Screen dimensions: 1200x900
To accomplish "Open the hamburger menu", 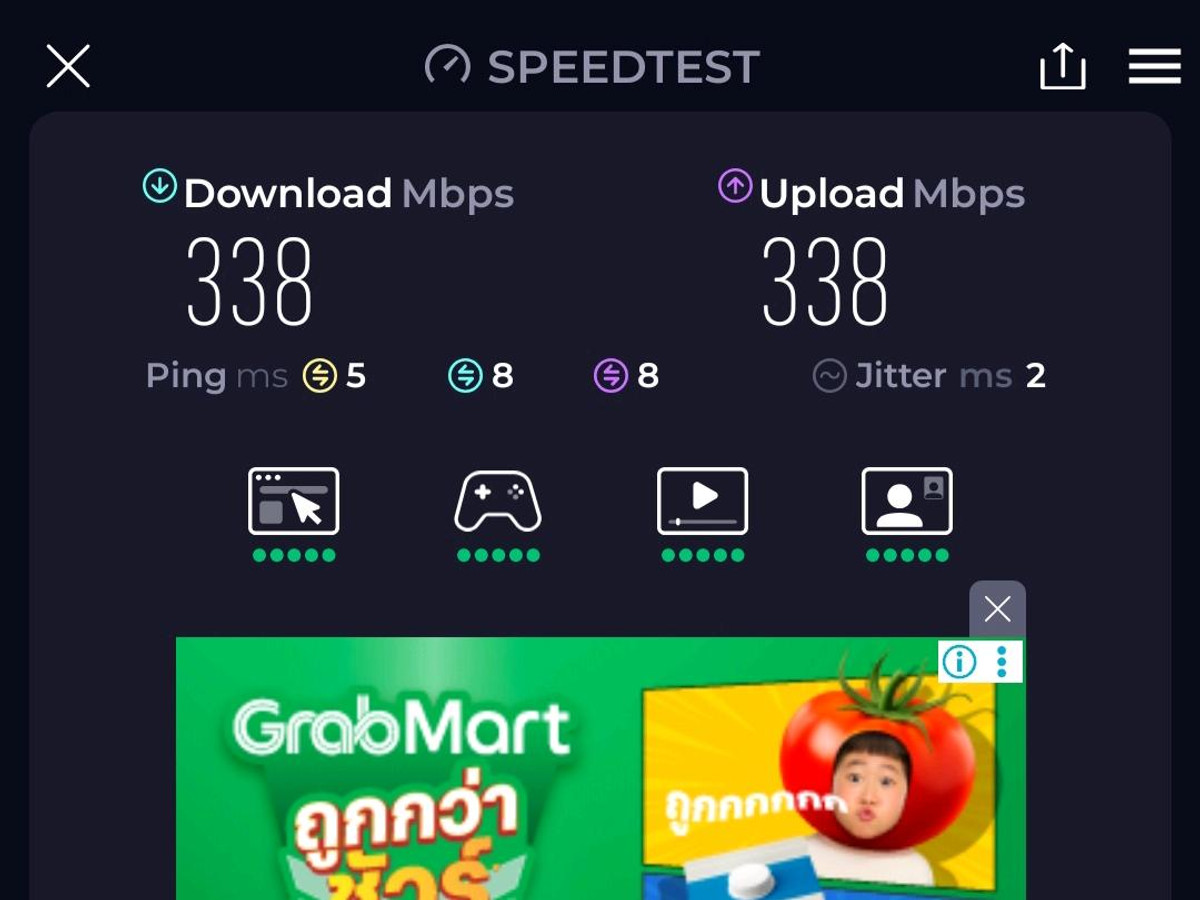I will point(1155,66).
